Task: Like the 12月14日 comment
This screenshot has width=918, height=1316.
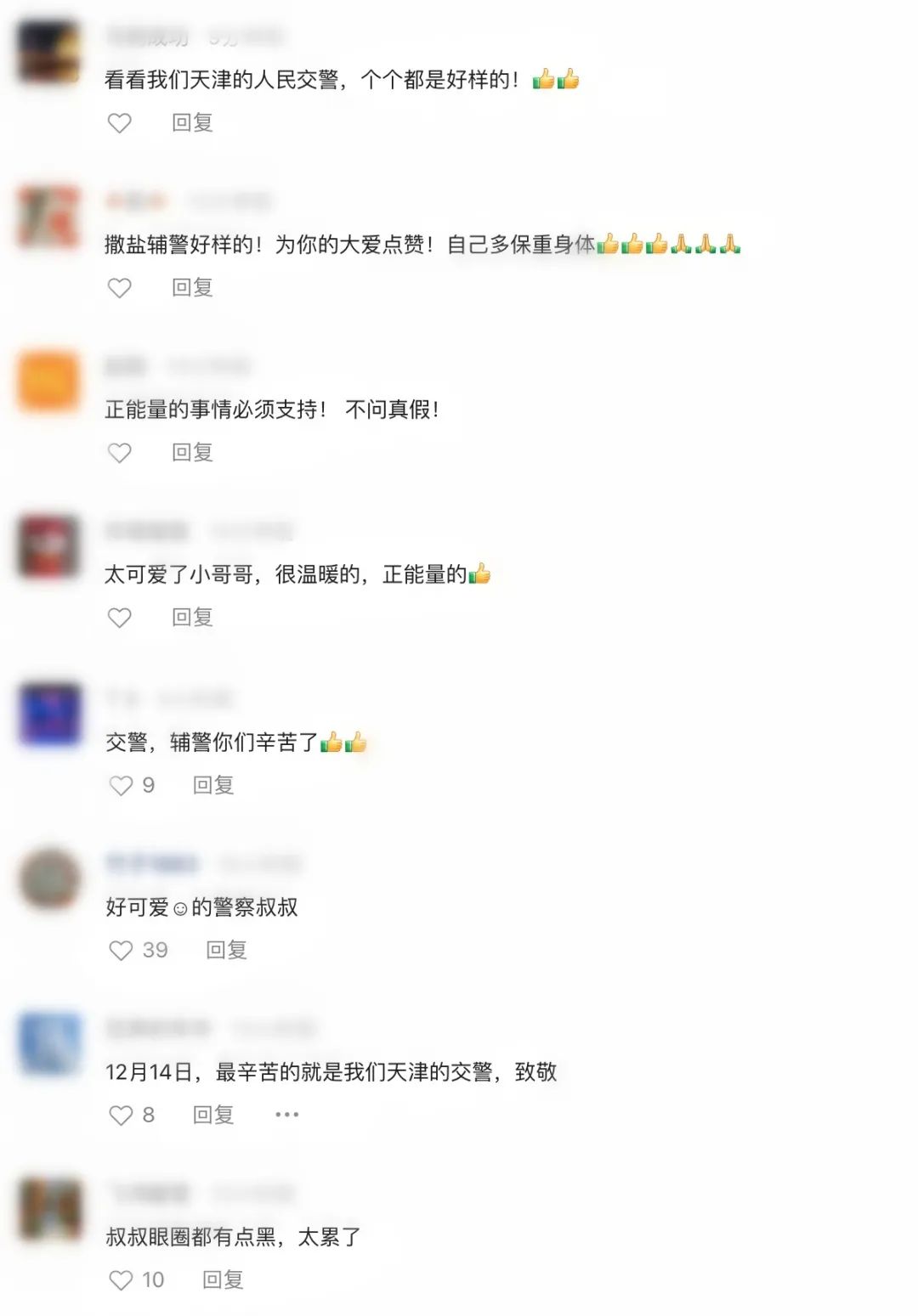Action: (x=122, y=1115)
